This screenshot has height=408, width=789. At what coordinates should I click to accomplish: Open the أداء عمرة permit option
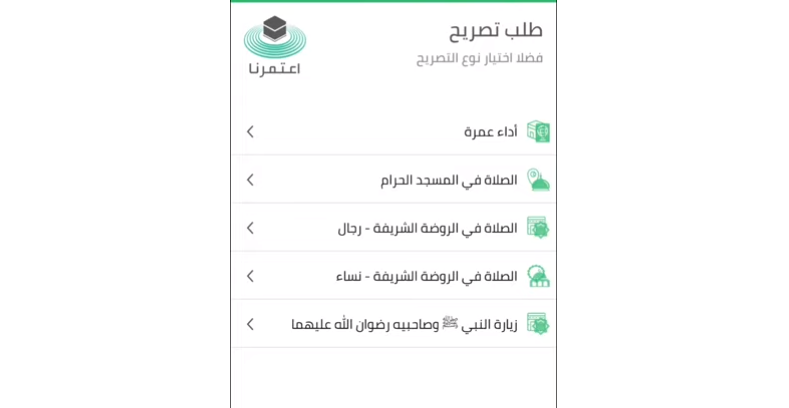coord(490,132)
